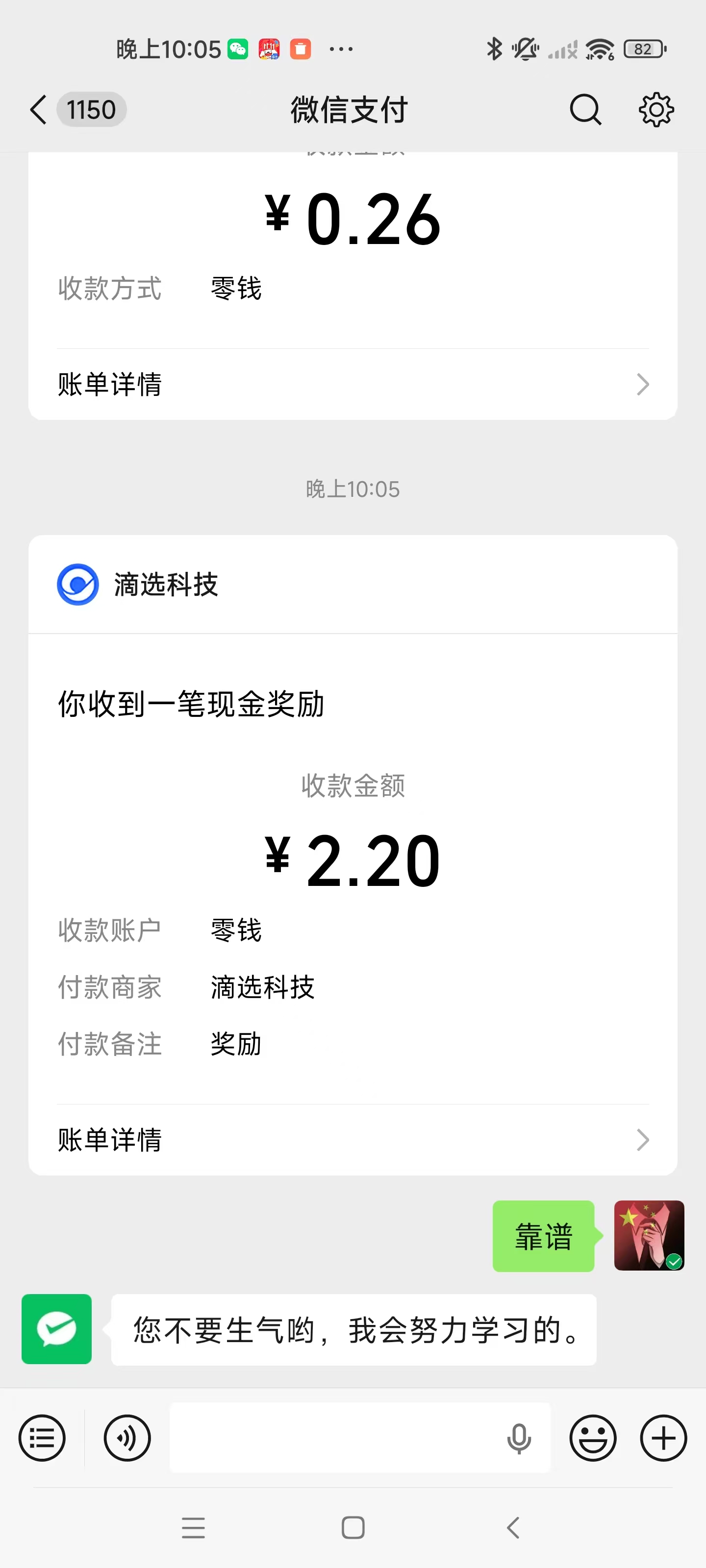706x1568 pixels.
Task: Open the service menu list icon
Action: click(x=42, y=1438)
